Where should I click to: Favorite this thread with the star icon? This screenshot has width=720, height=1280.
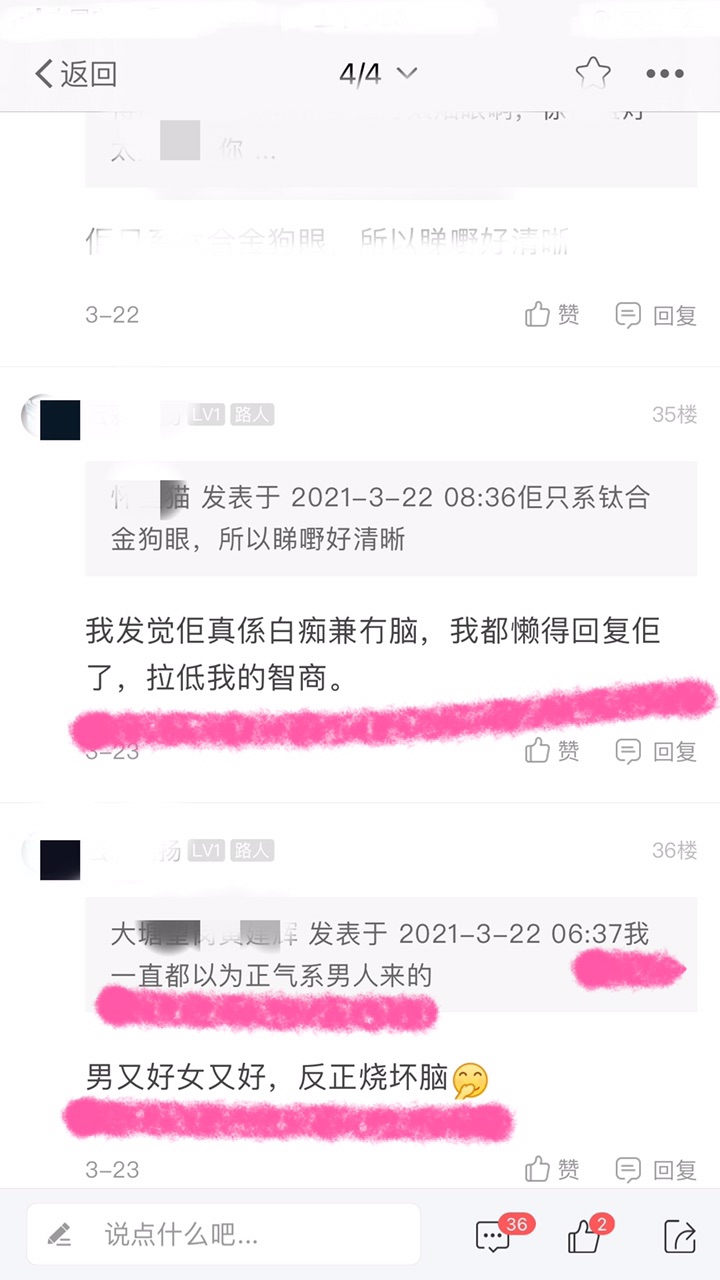tap(592, 73)
